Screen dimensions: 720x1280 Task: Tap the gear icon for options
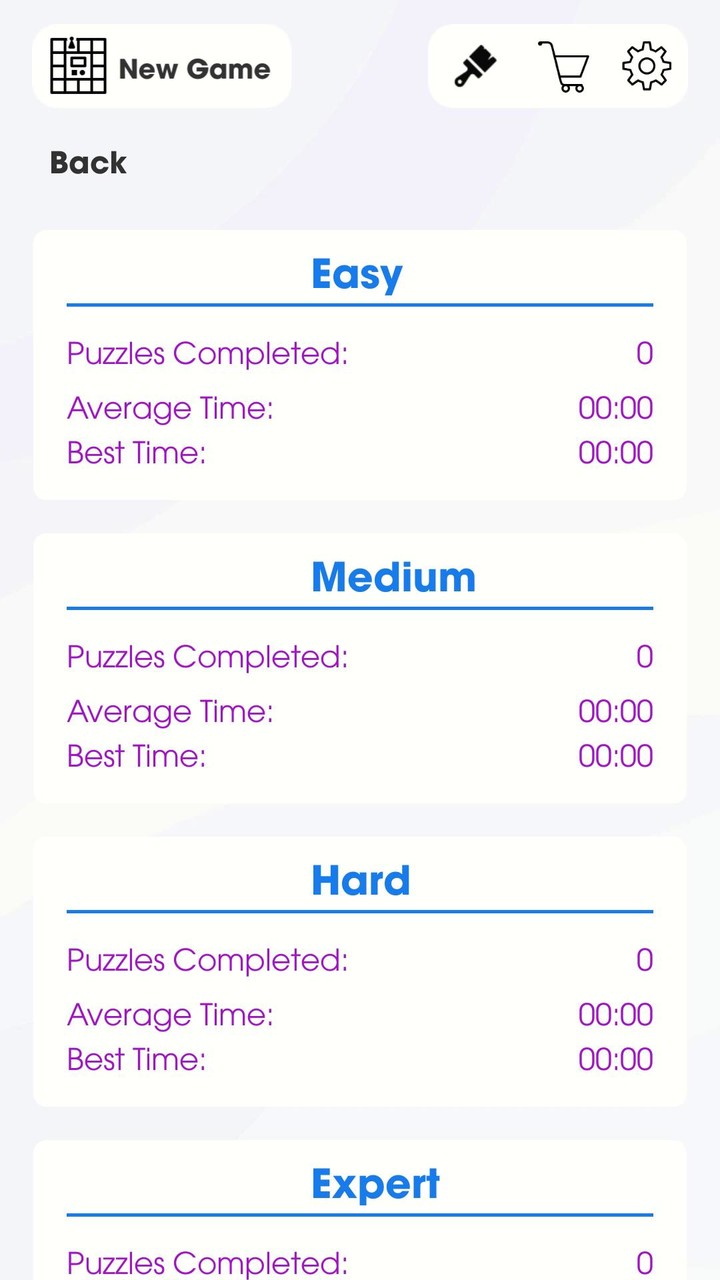(x=645, y=66)
